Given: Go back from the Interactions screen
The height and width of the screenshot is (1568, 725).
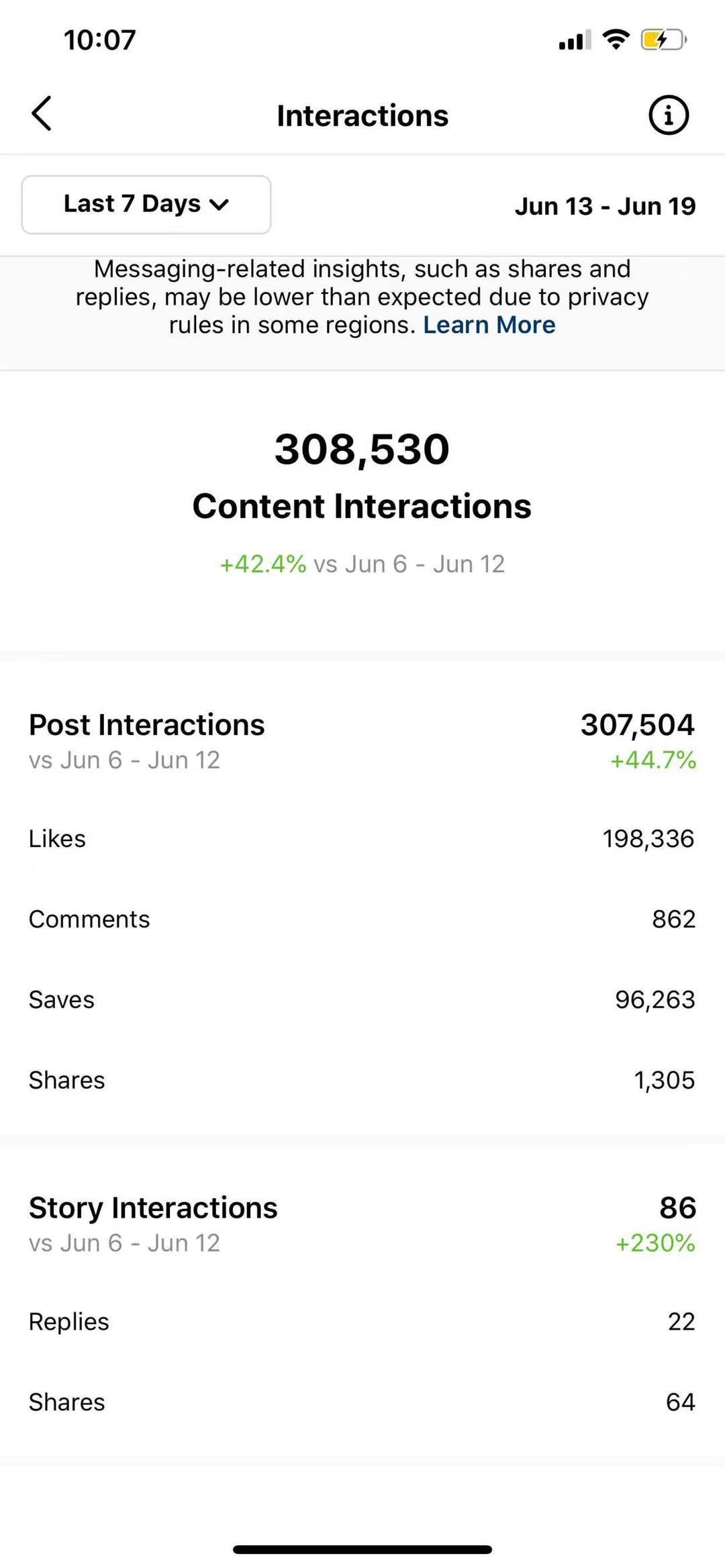Looking at the screenshot, I should pos(42,113).
